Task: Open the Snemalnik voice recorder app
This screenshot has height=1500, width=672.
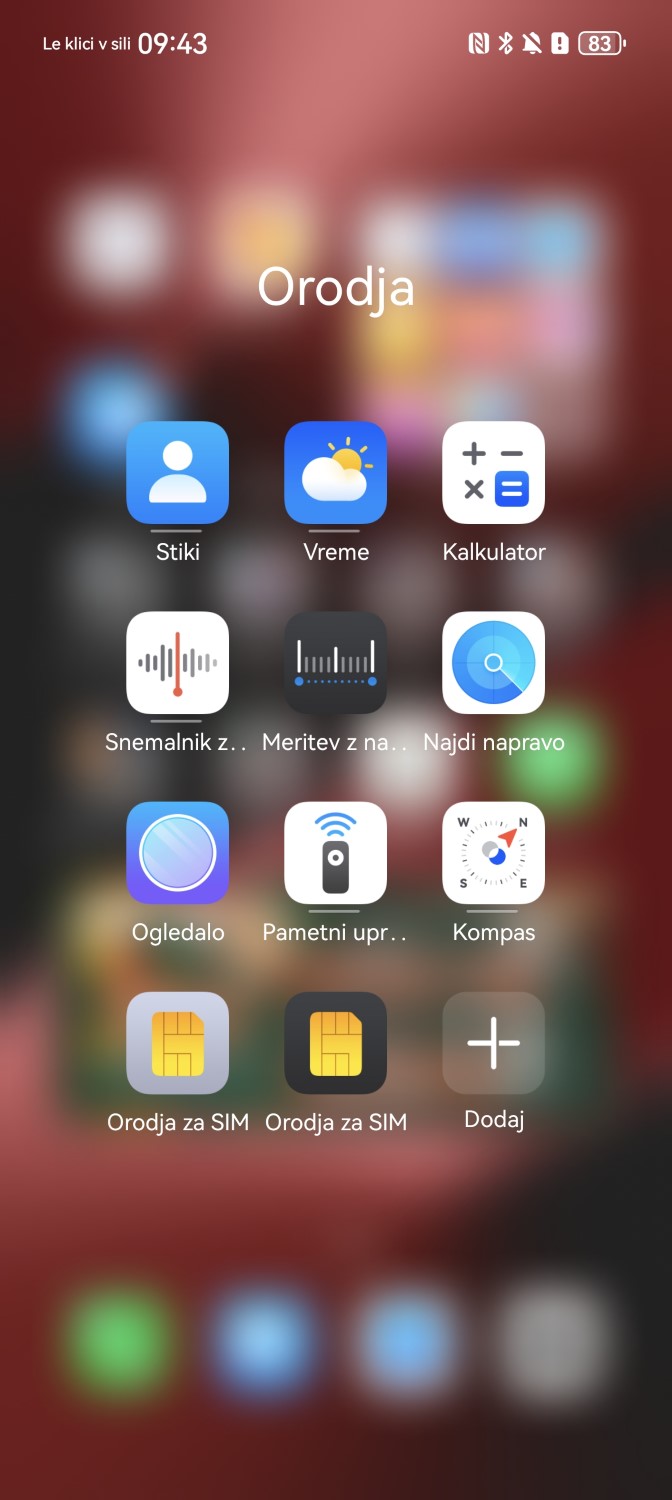Action: click(177, 662)
